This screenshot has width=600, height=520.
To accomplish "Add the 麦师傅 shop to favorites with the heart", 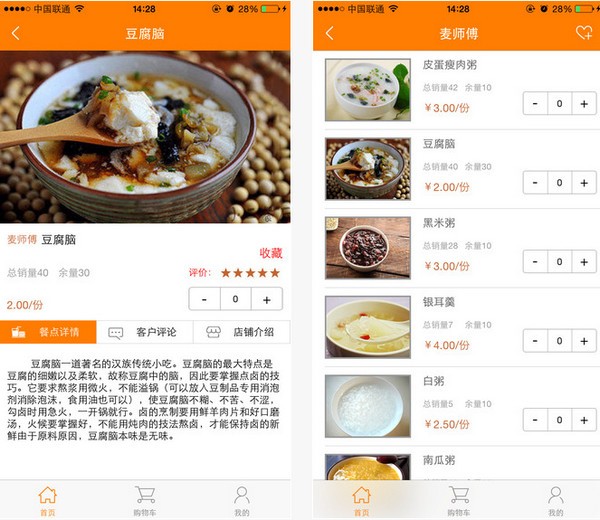I will pyautogui.click(x=583, y=33).
